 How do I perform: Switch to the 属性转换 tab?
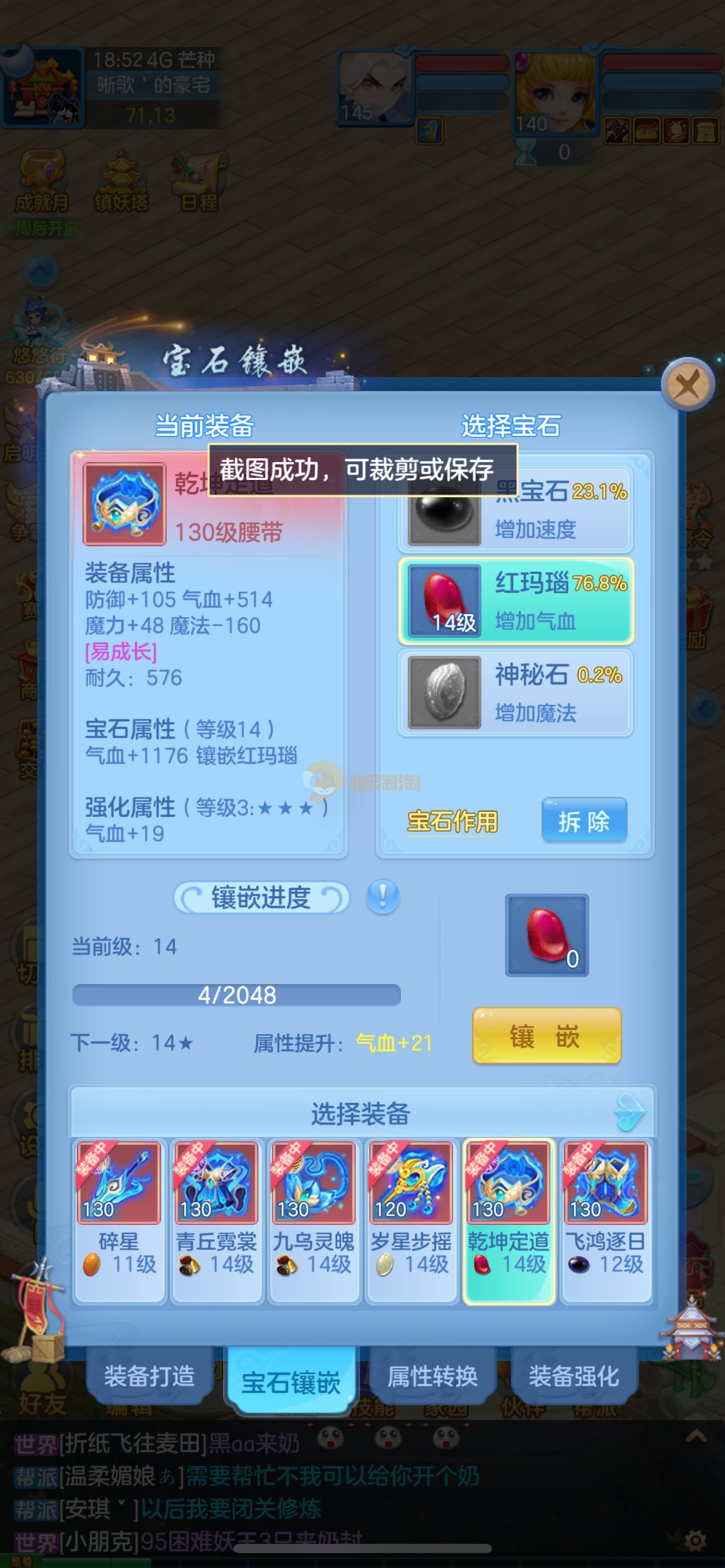[x=432, y=1375]
